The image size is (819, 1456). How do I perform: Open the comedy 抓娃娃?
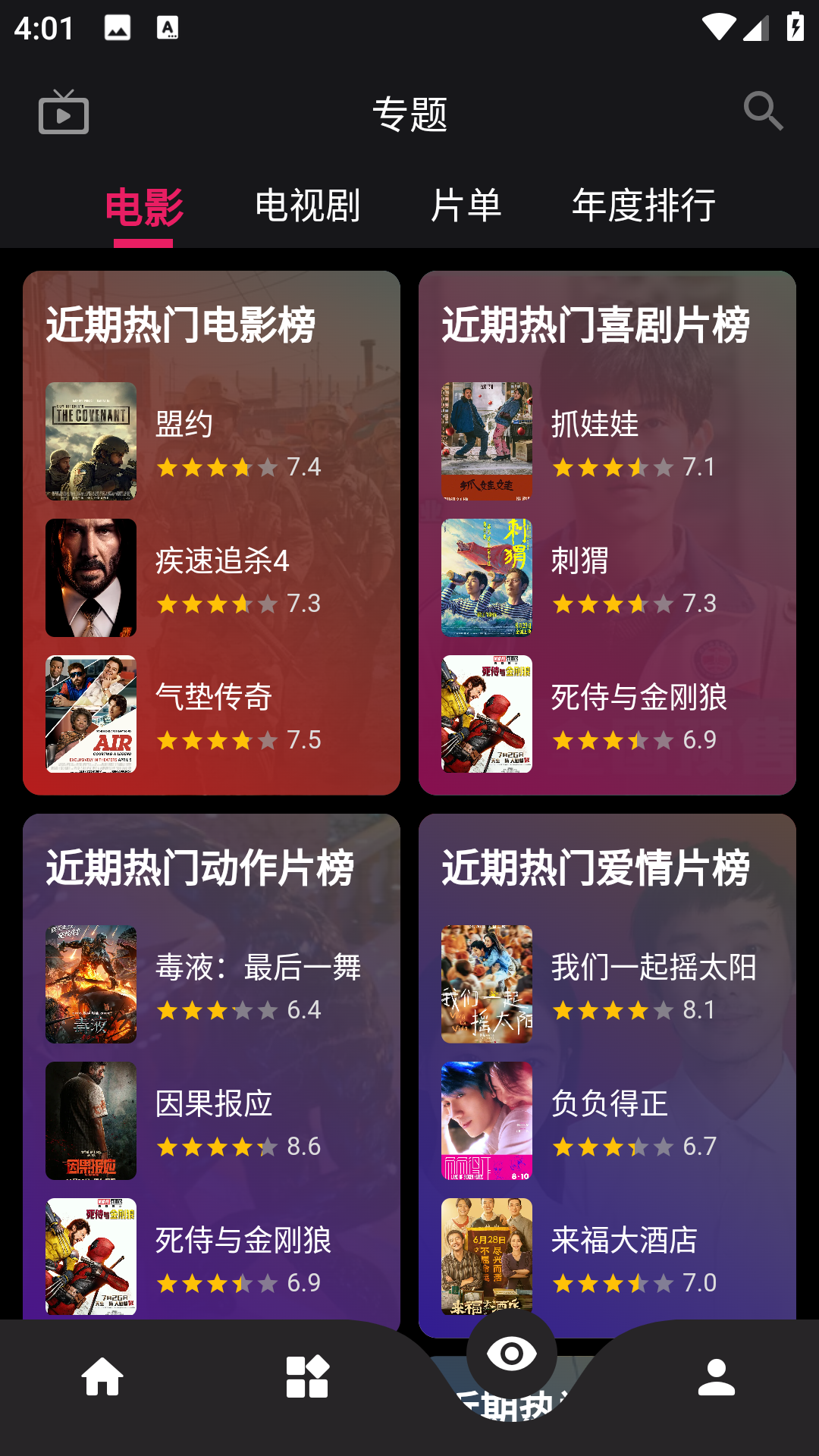pyautogui.click(x=595, y=441)
